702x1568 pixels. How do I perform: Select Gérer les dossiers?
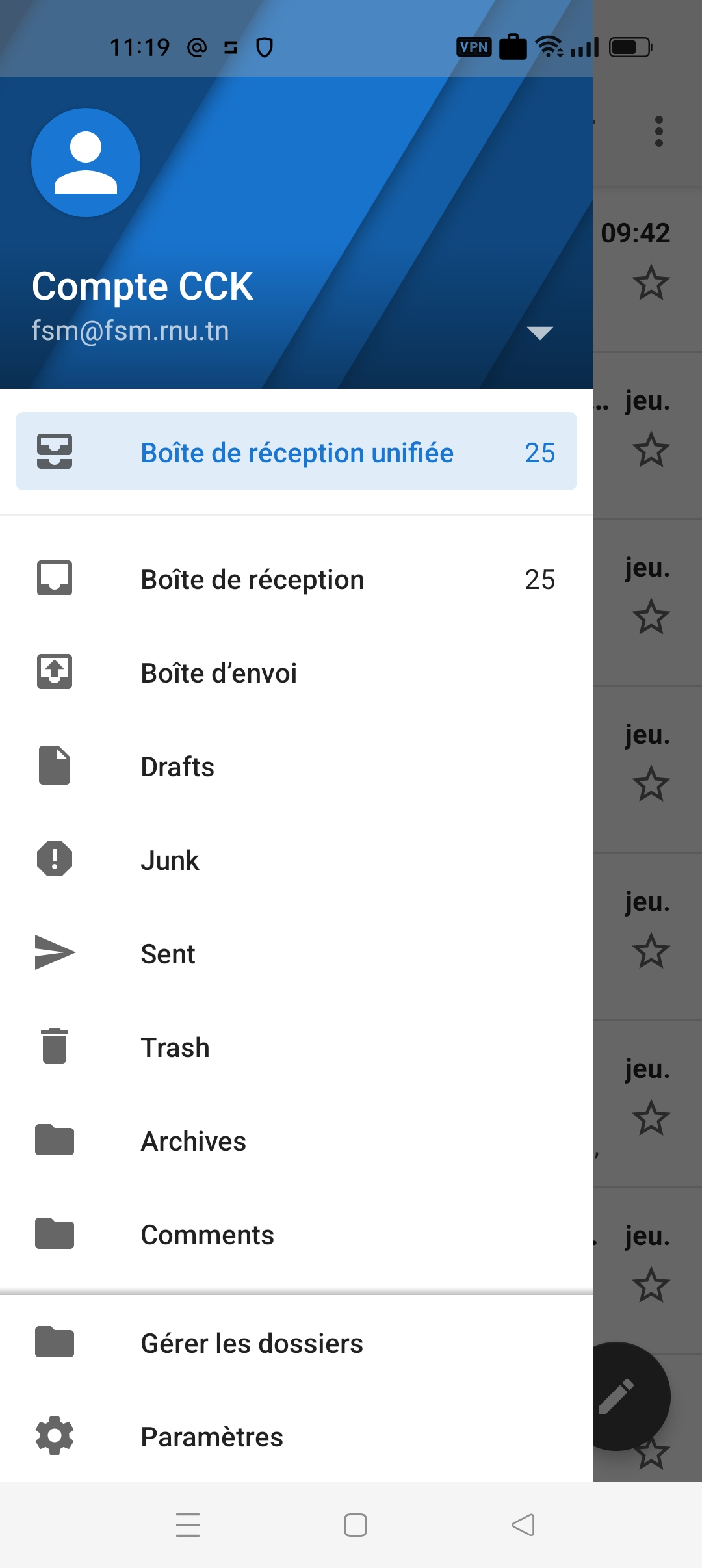[296, 1343]
